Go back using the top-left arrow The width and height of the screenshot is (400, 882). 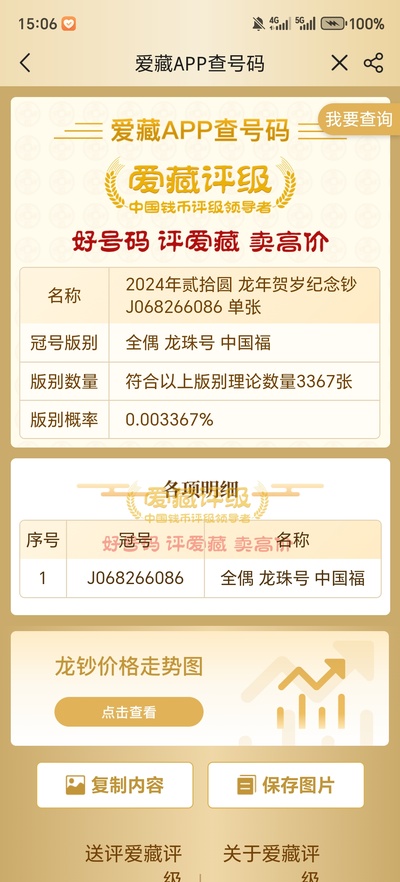coord(25,63)
